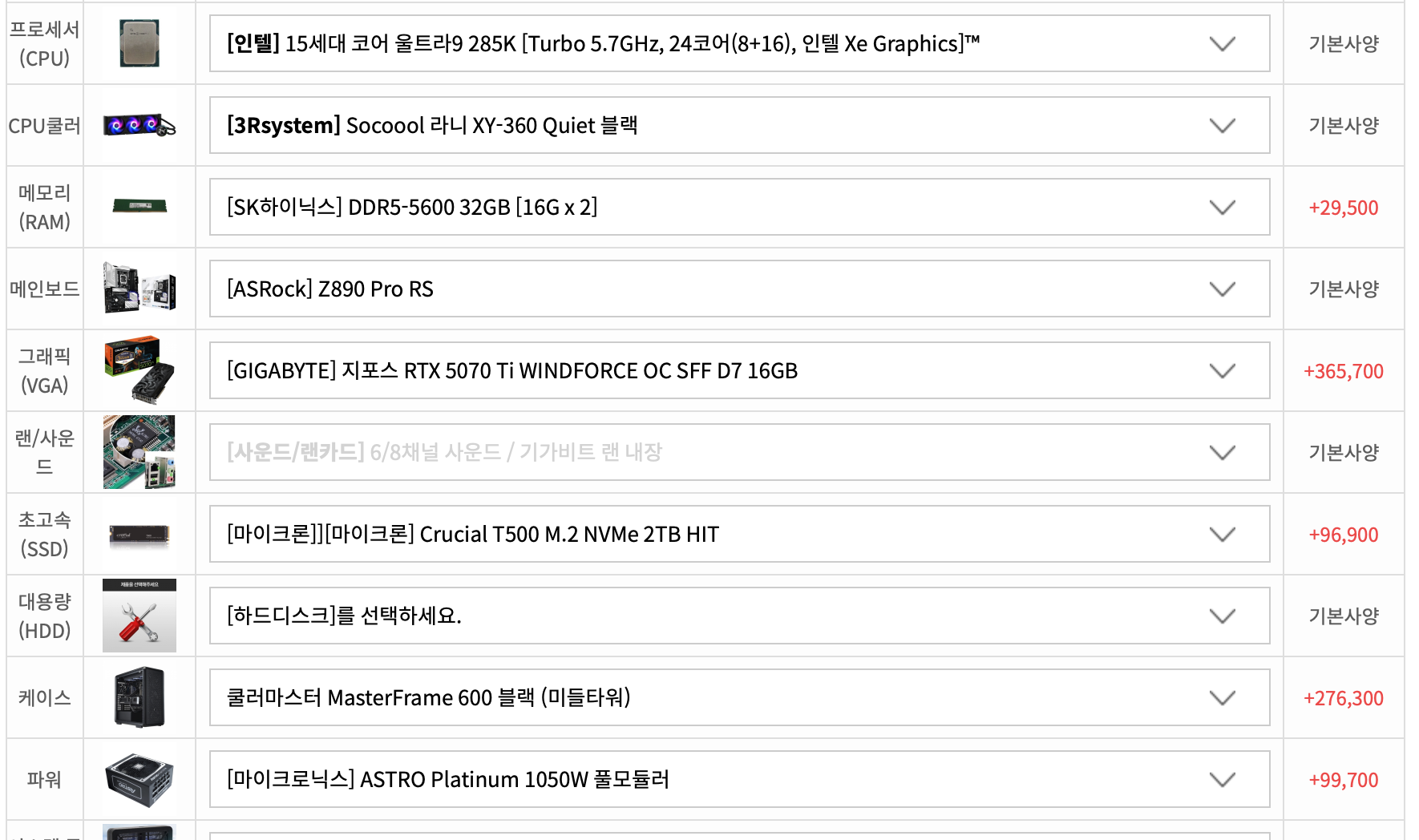Screen dimensions: 1419x840
Task: Select a different GPU than GIGABYTE RTX 5070 Ti
Action: [x=739, y=370]
